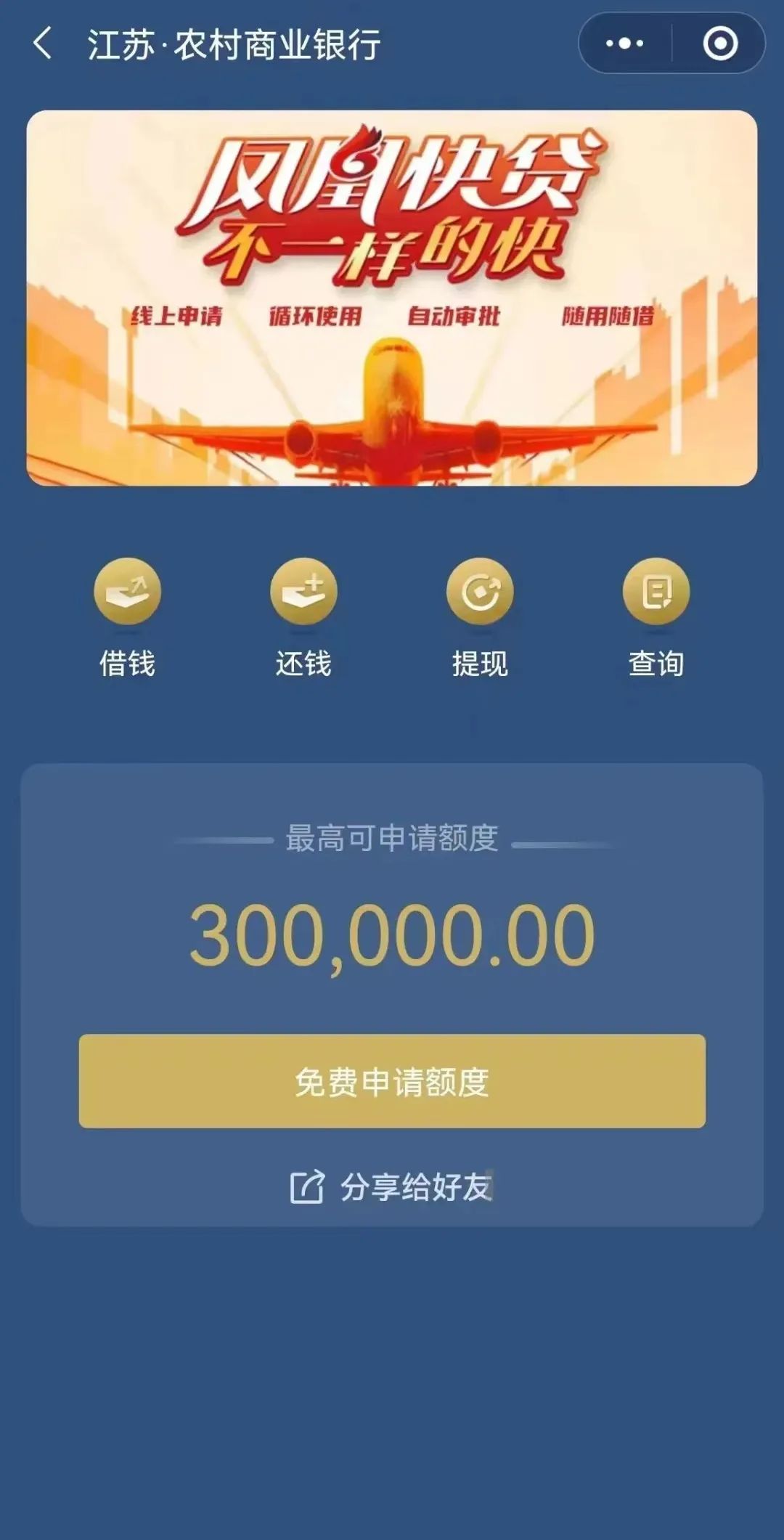Tap the 免费申请额度 button
Viewport: 784px width, 1540px height.
392,1081
